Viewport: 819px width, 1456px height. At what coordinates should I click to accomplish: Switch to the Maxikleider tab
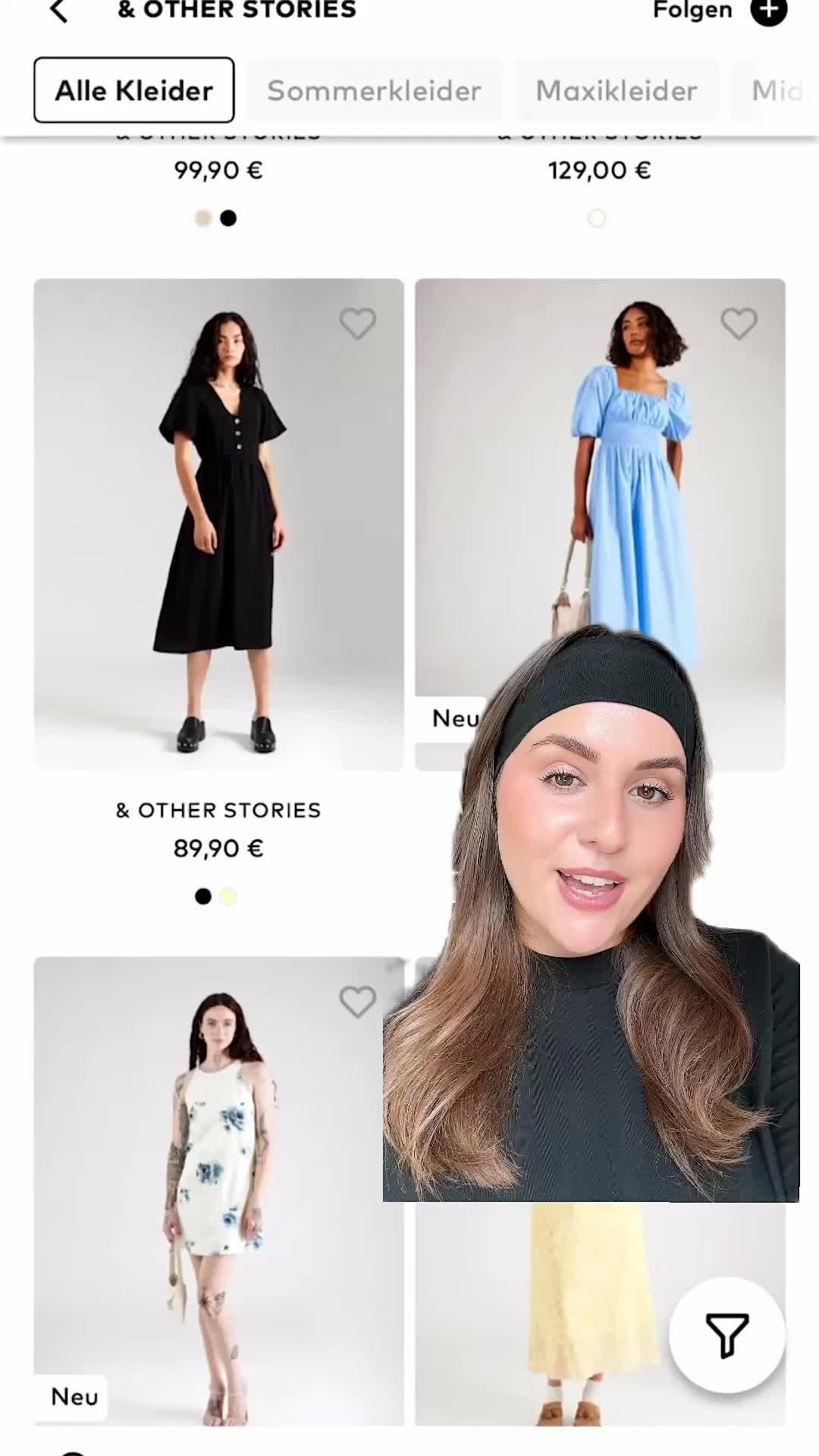pyautogui.click(x=617, y=90)
